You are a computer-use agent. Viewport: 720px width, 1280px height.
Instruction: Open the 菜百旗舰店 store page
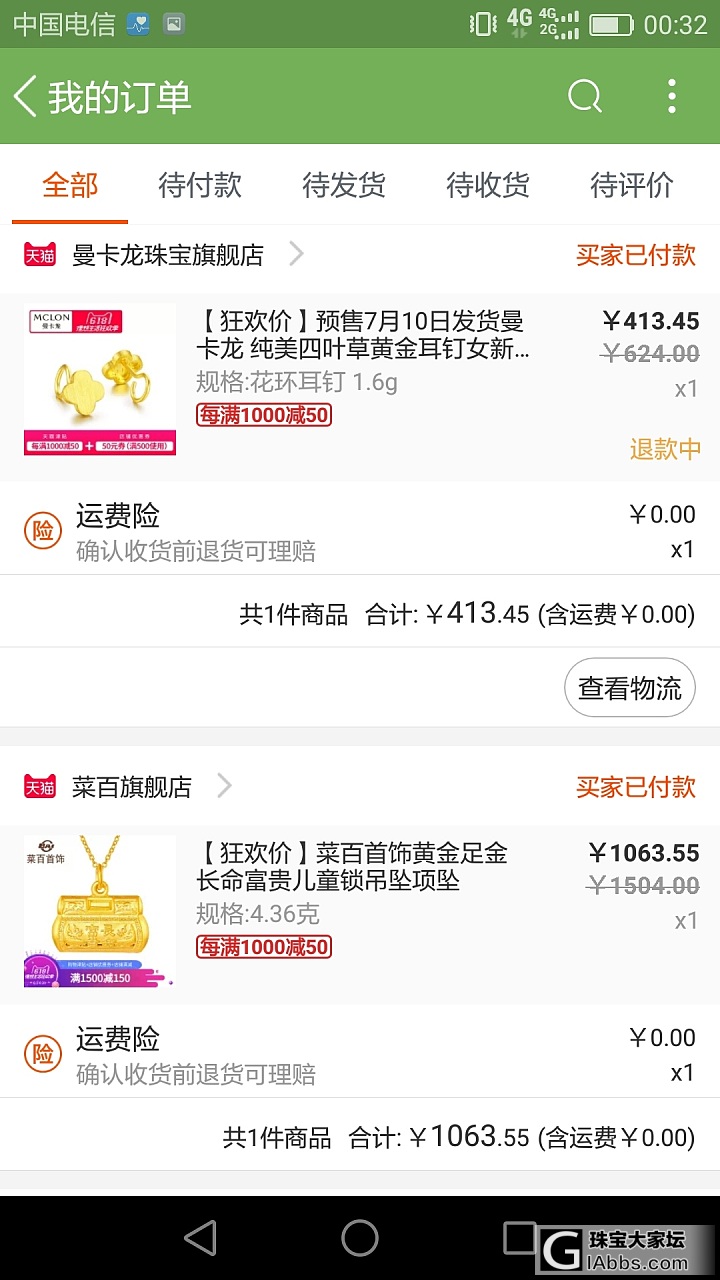click(x=132, y=787)
